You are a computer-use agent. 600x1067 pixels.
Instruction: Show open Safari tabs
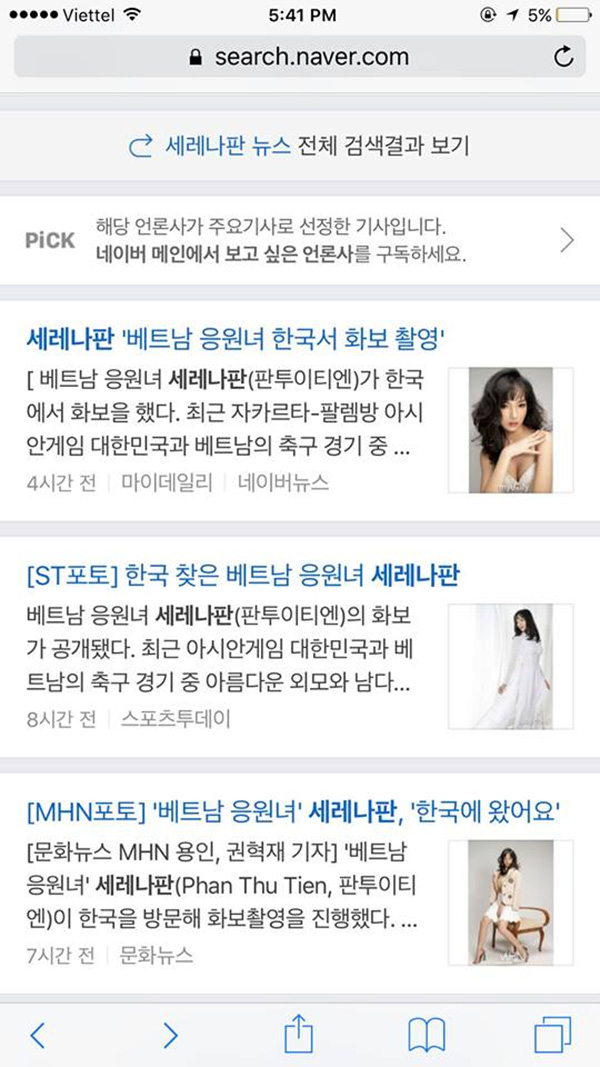tap(552, 1035)
